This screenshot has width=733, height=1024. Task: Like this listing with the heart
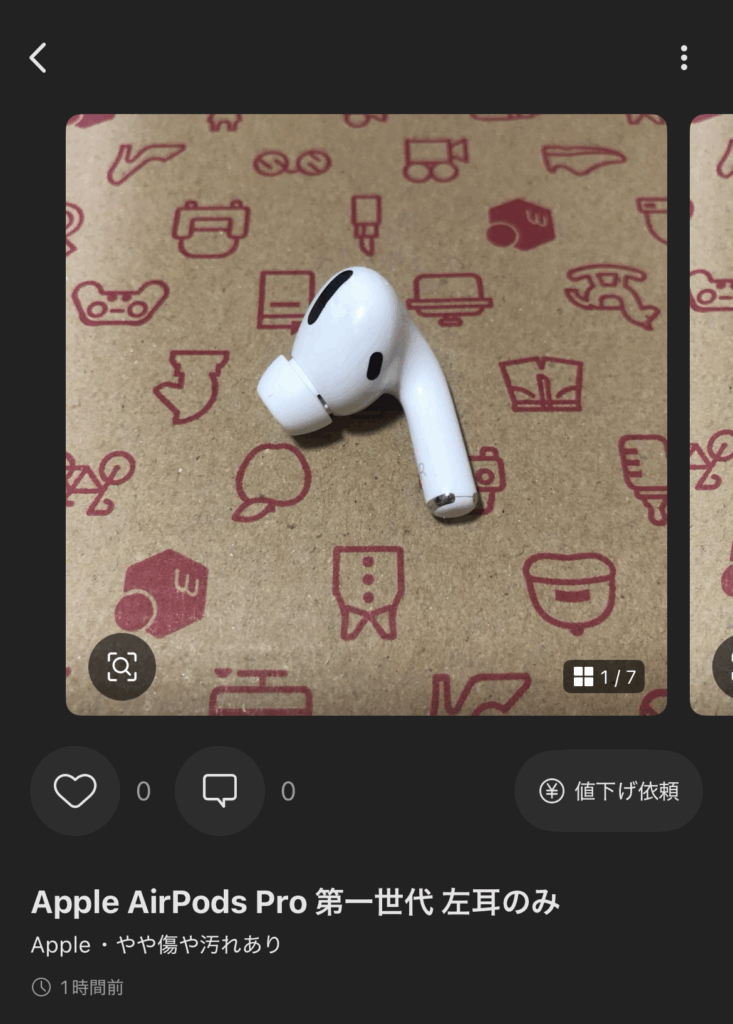pyautogui.click(x=75, y=791)
